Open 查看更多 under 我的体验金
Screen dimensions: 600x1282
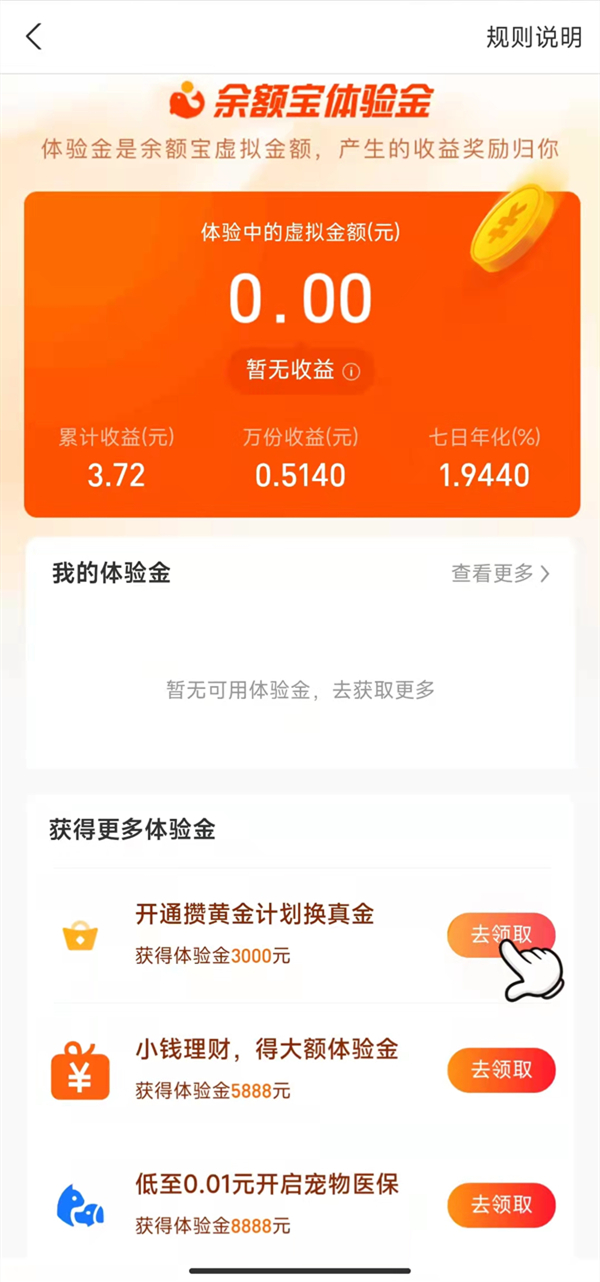(500, 573)
